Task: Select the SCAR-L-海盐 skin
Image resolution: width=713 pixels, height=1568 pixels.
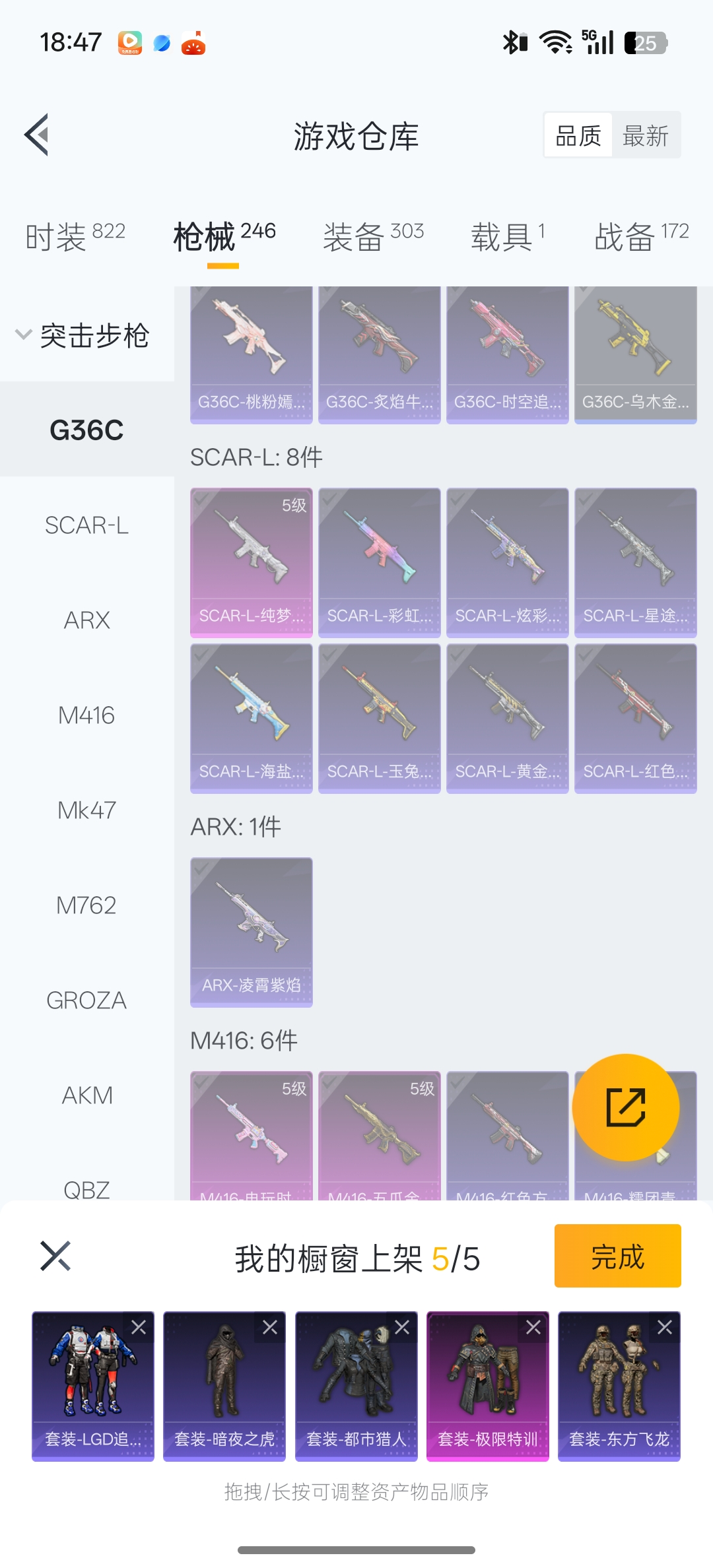Action: 251,717
